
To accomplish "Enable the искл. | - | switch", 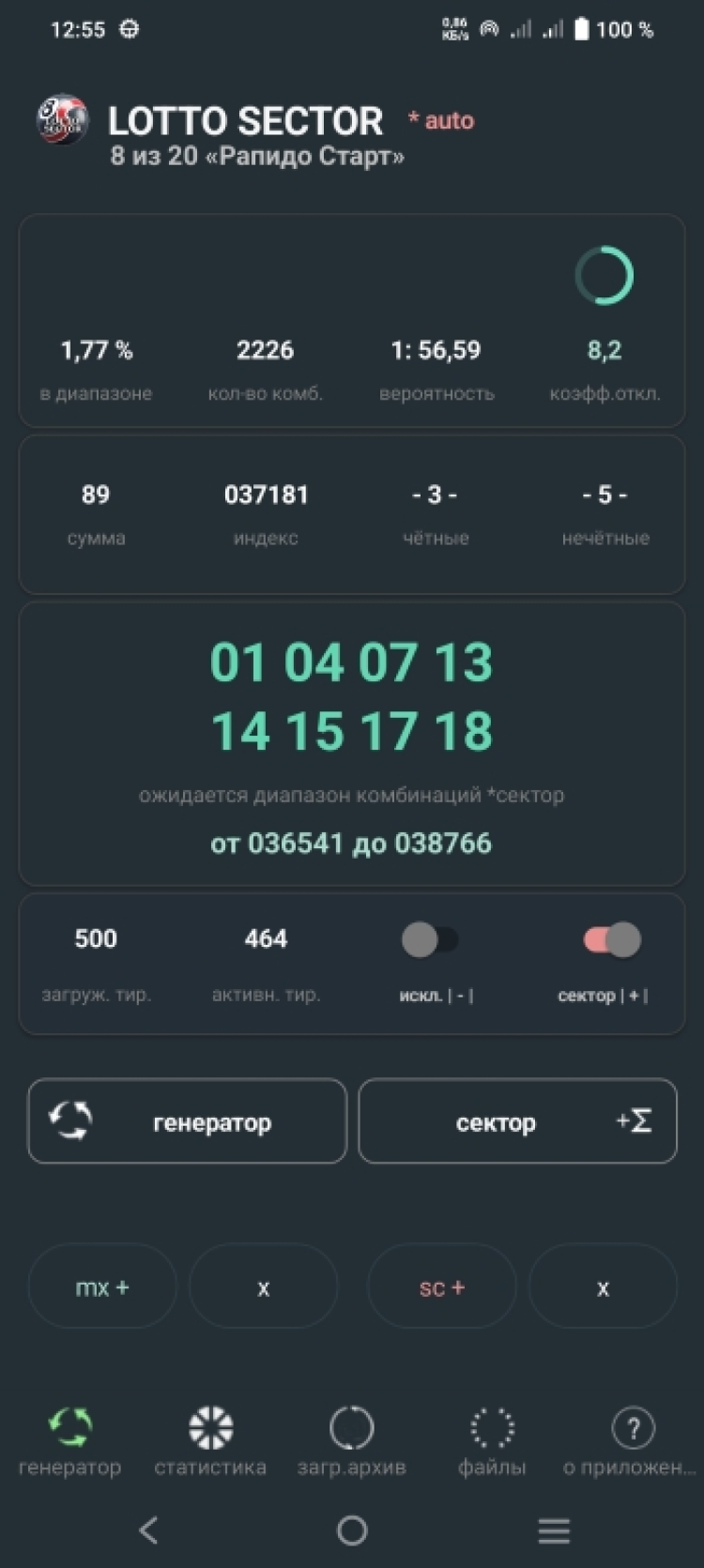I will point(430,939).
